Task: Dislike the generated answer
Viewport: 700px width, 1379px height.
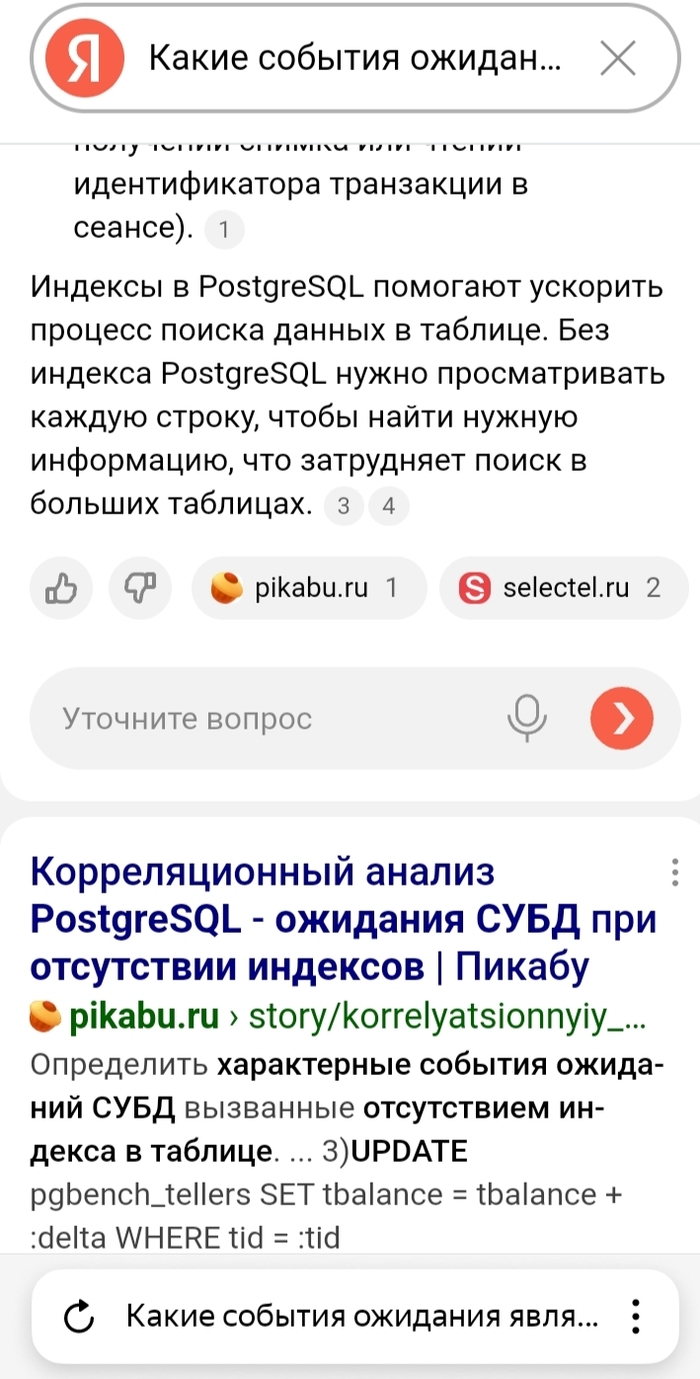Action: (x=140, y=589)
